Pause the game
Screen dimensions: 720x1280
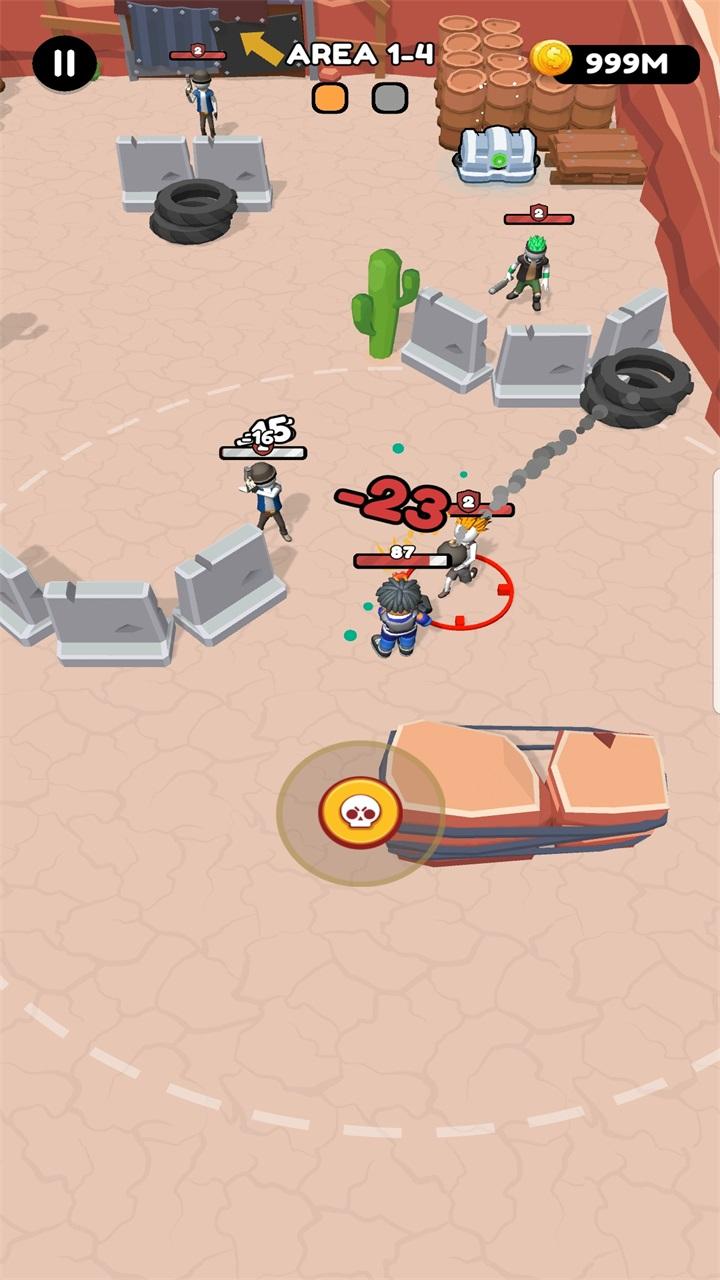pos(64,63)
